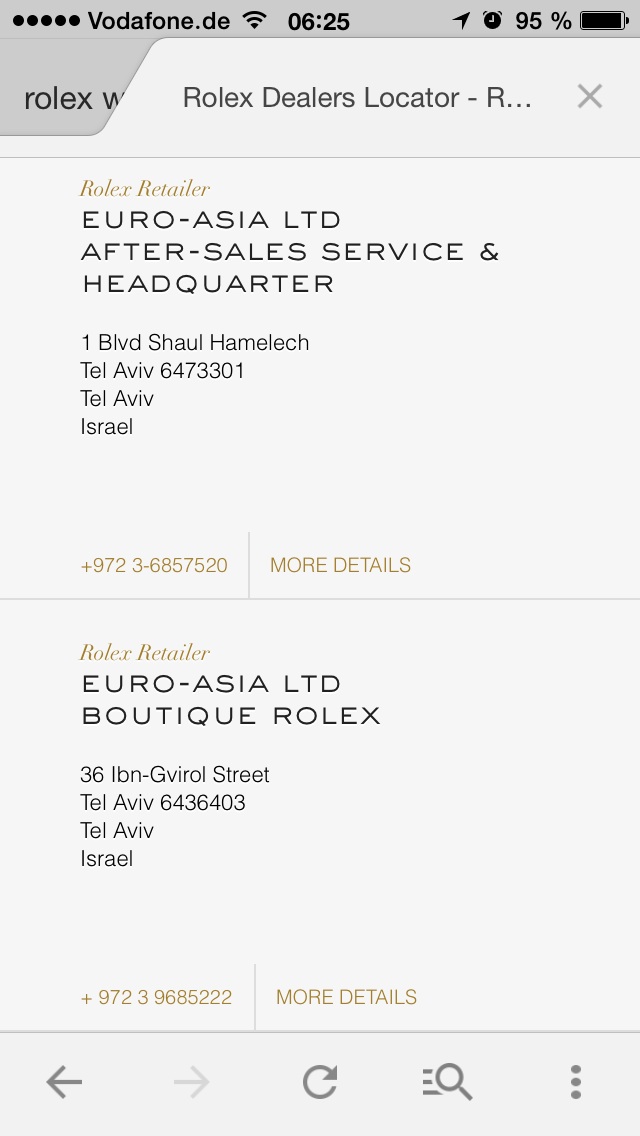Open More Details for After-Sales Service & Headquarter
640x1136 pixels.
340,565
